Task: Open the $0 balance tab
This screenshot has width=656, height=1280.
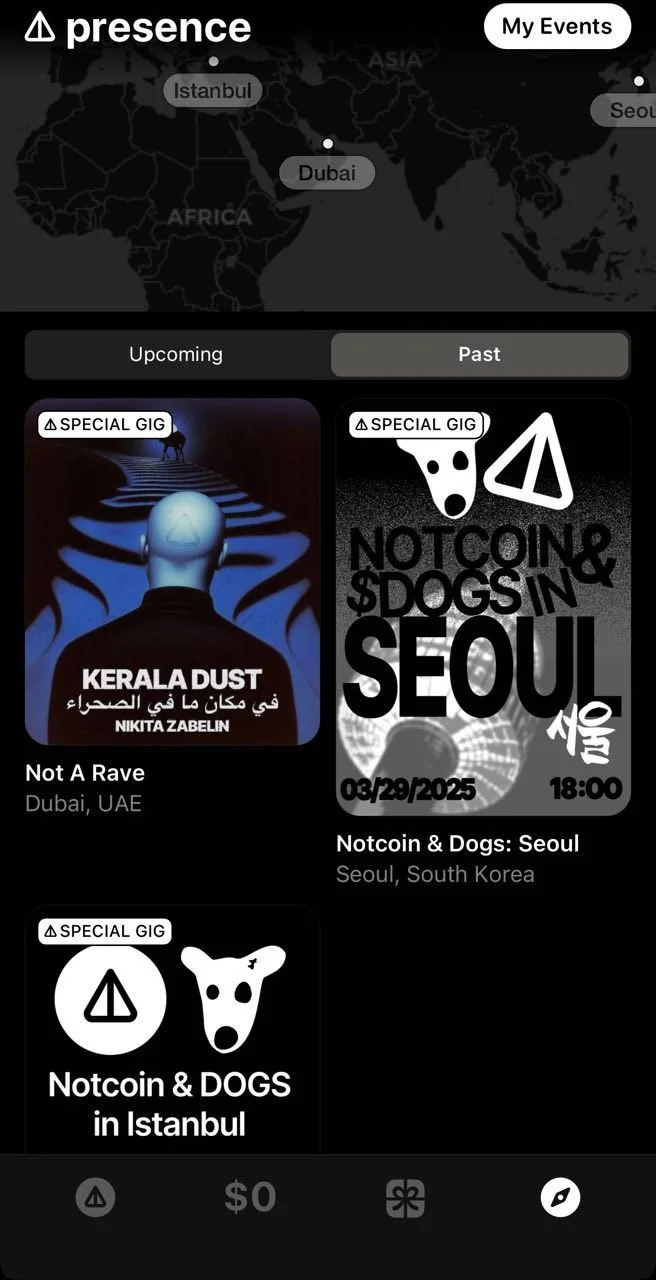Action: click(x=249, y=1197)
